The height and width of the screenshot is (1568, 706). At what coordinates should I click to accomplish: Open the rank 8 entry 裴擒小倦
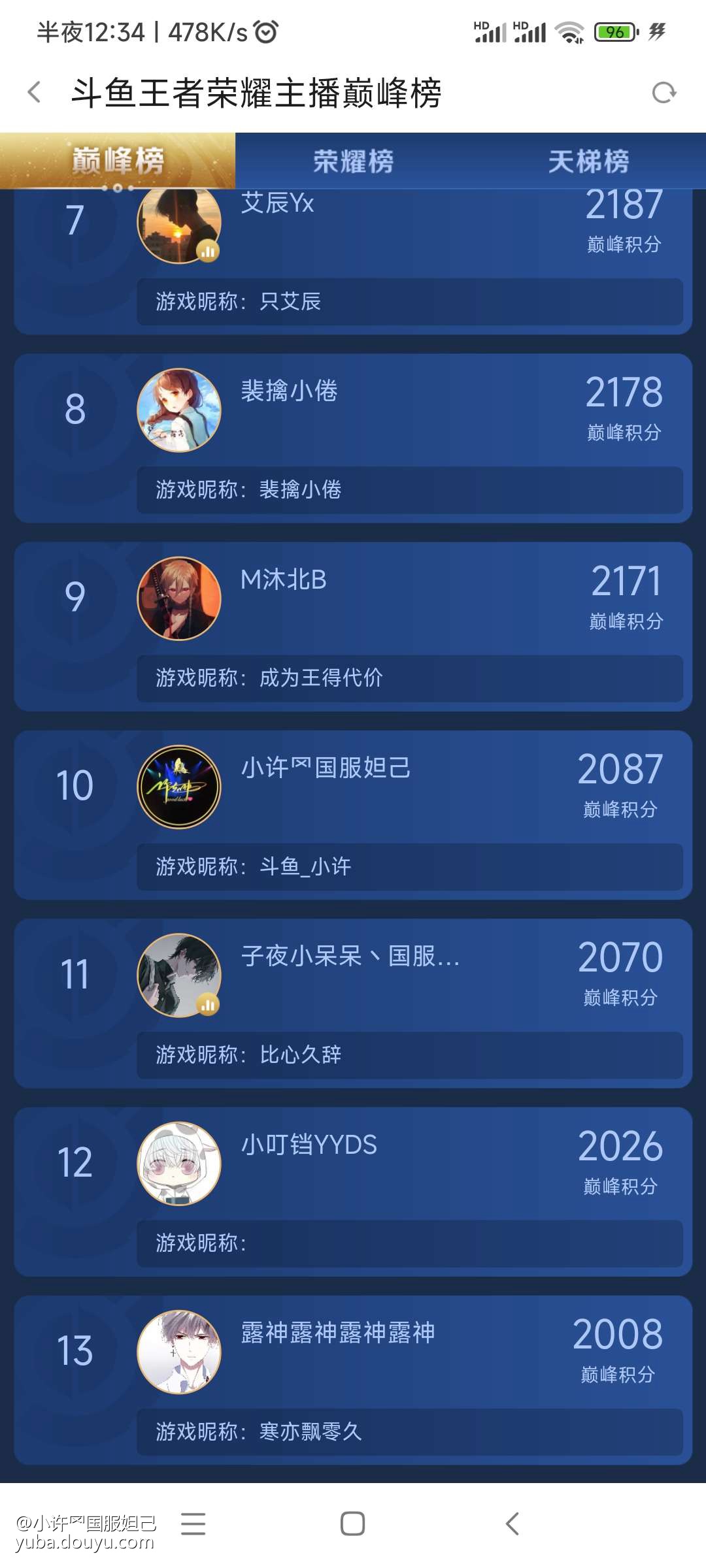click(x=353, y=412)
